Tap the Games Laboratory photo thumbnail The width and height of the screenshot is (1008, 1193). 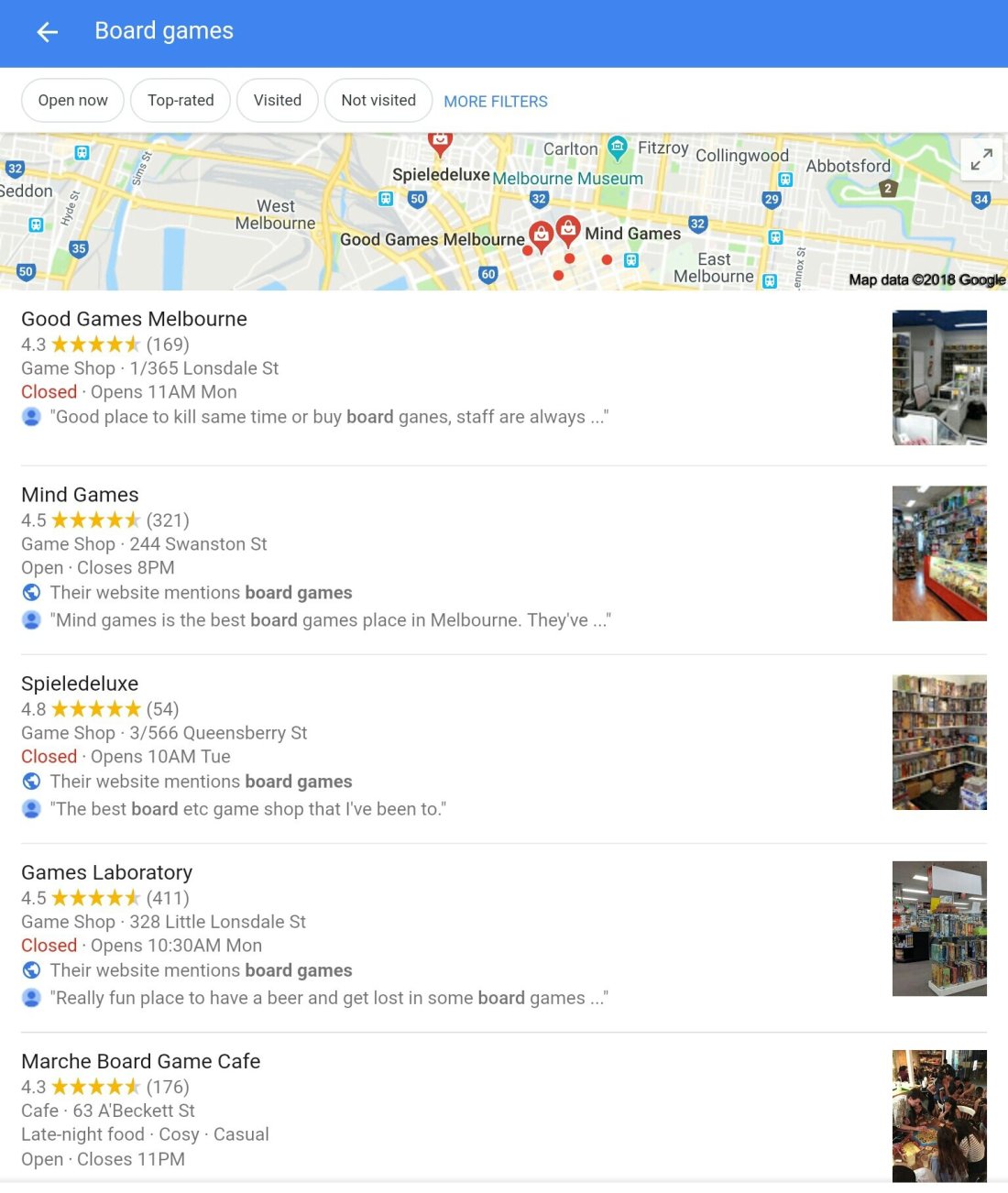tap(939, 928)
